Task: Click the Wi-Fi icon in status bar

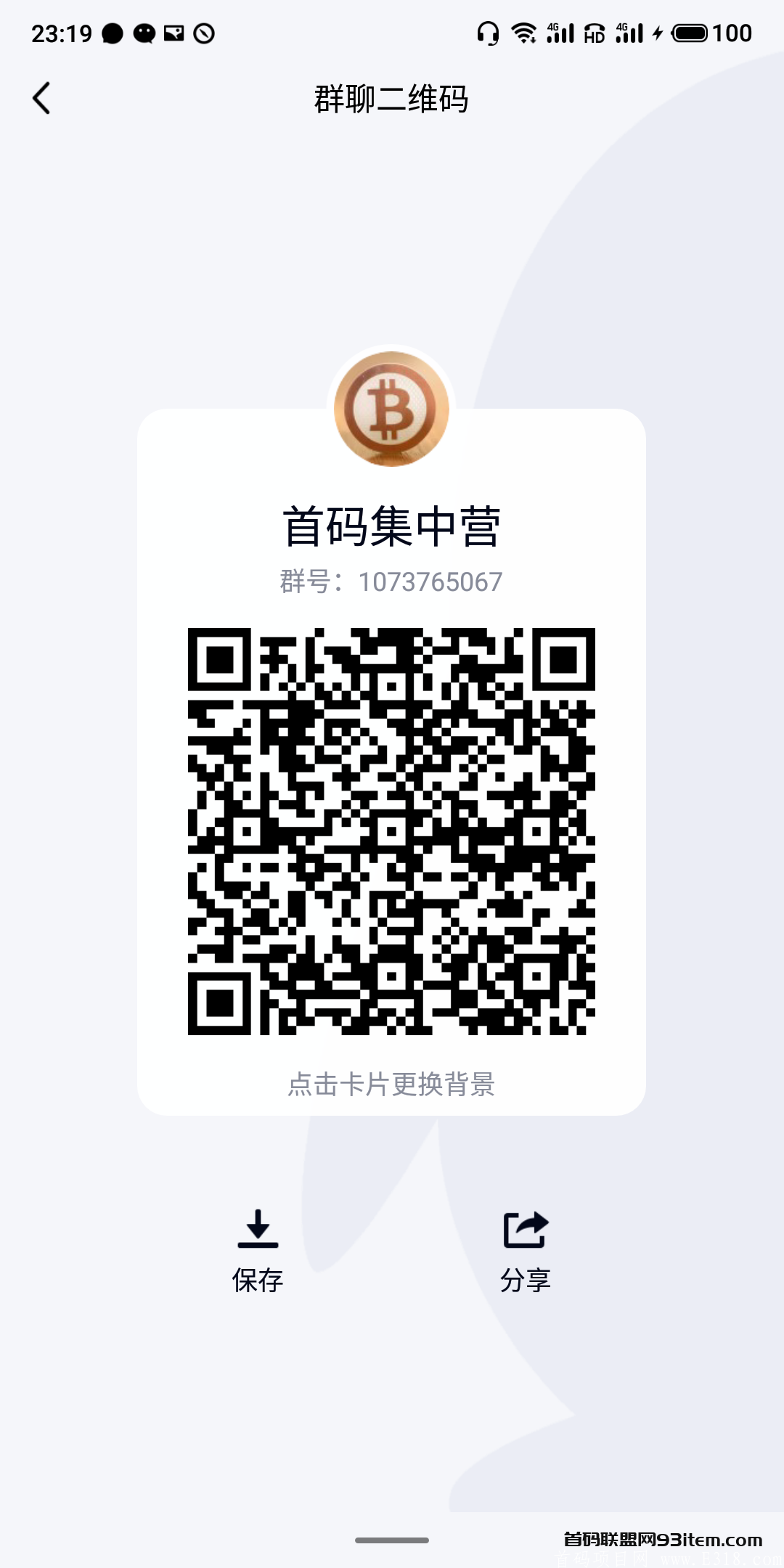Action: [x=524, y=33]
